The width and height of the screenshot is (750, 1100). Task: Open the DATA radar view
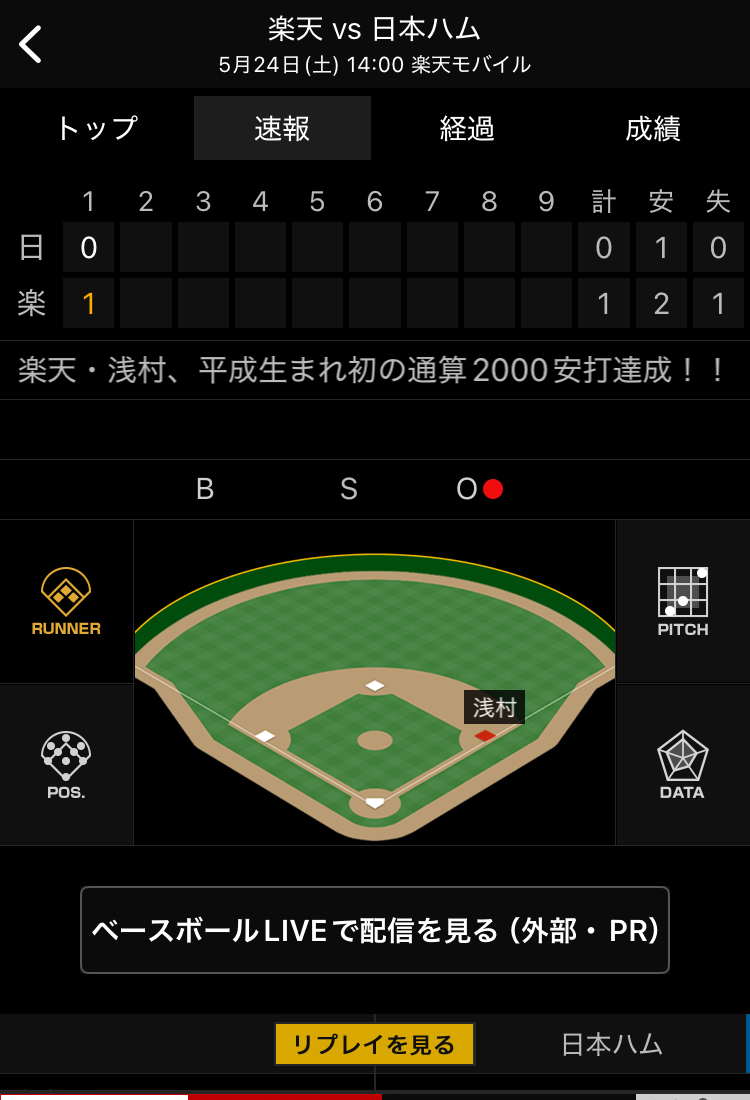tap(683, 765)
